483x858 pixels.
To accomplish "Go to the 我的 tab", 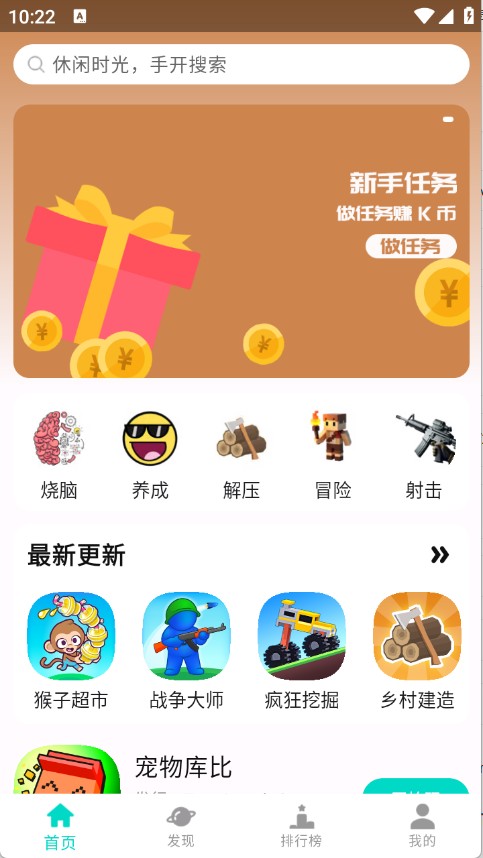I will pyautogui.click(x=422, y=826).
